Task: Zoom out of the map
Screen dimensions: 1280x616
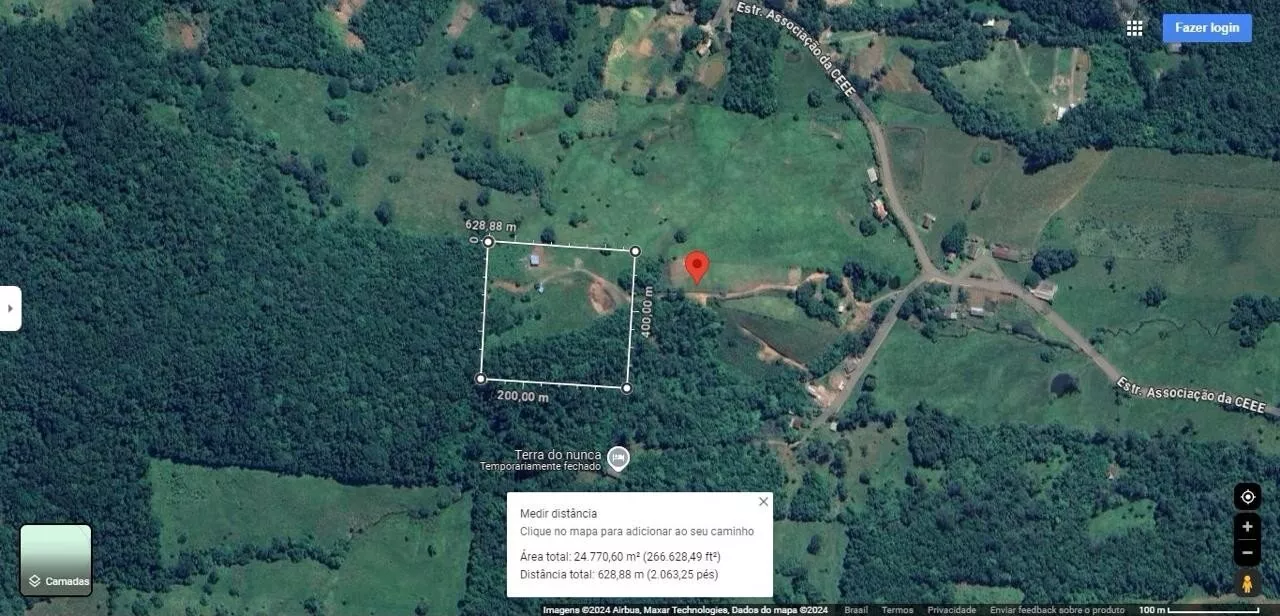Action: [x=1247, y=551]
